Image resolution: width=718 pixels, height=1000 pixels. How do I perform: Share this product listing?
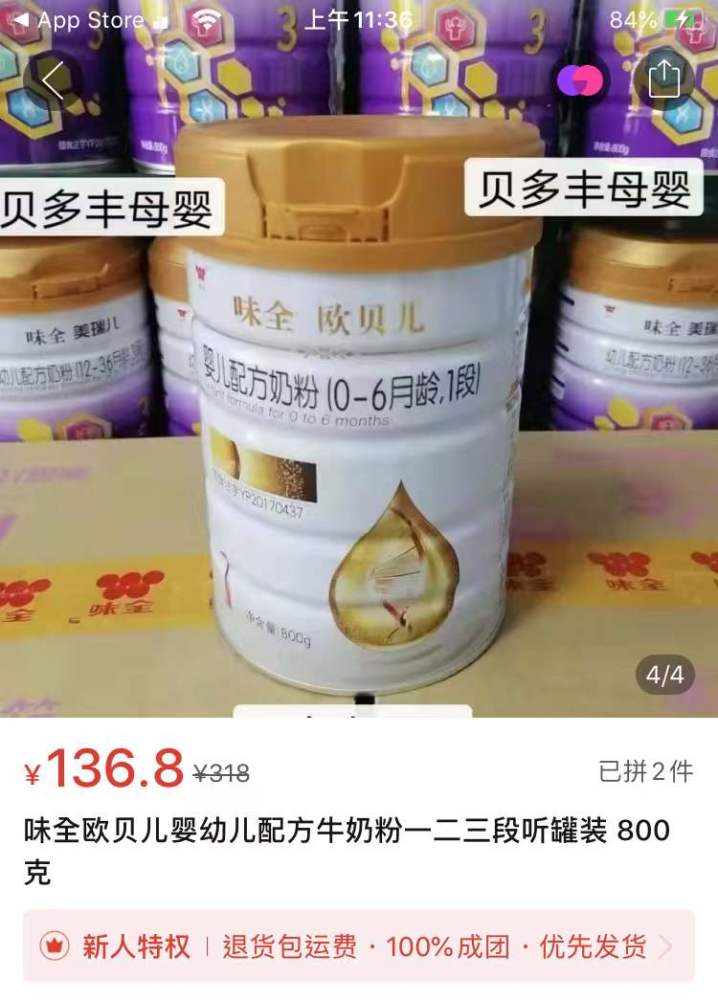point(664,79)
